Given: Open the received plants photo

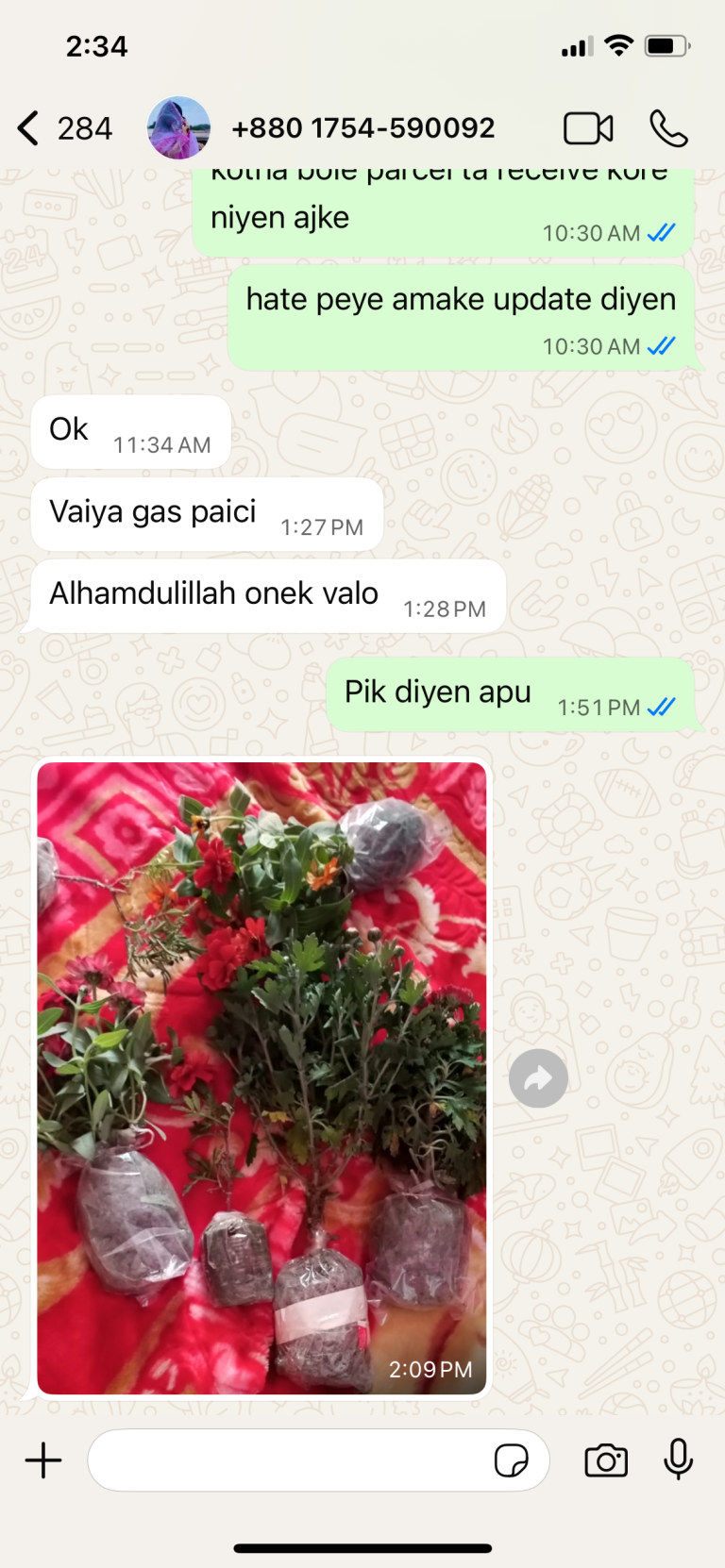Looking at the screenshot, I should pyautogui.click(x=261, y=1077).
